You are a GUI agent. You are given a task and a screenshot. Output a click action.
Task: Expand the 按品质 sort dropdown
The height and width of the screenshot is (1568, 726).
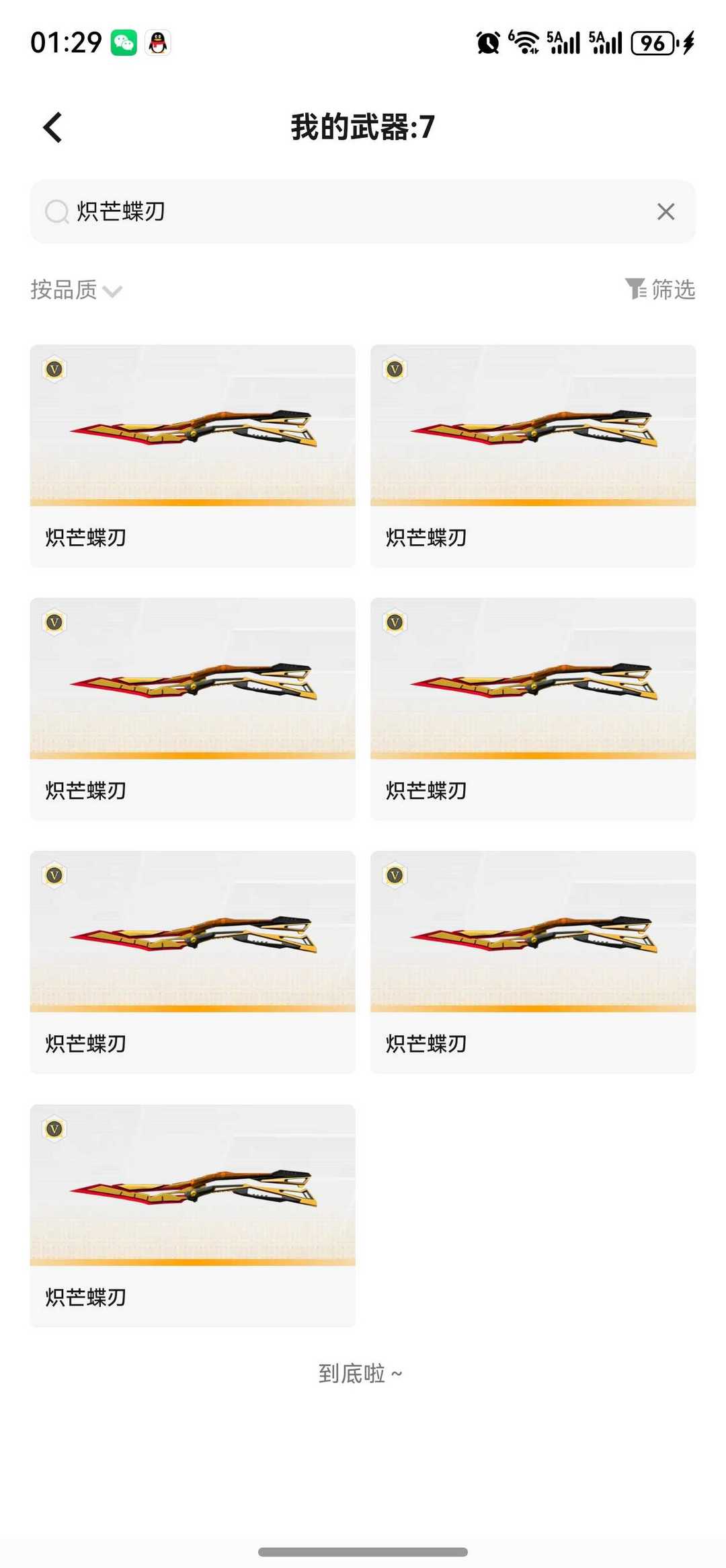click(76, 290)
